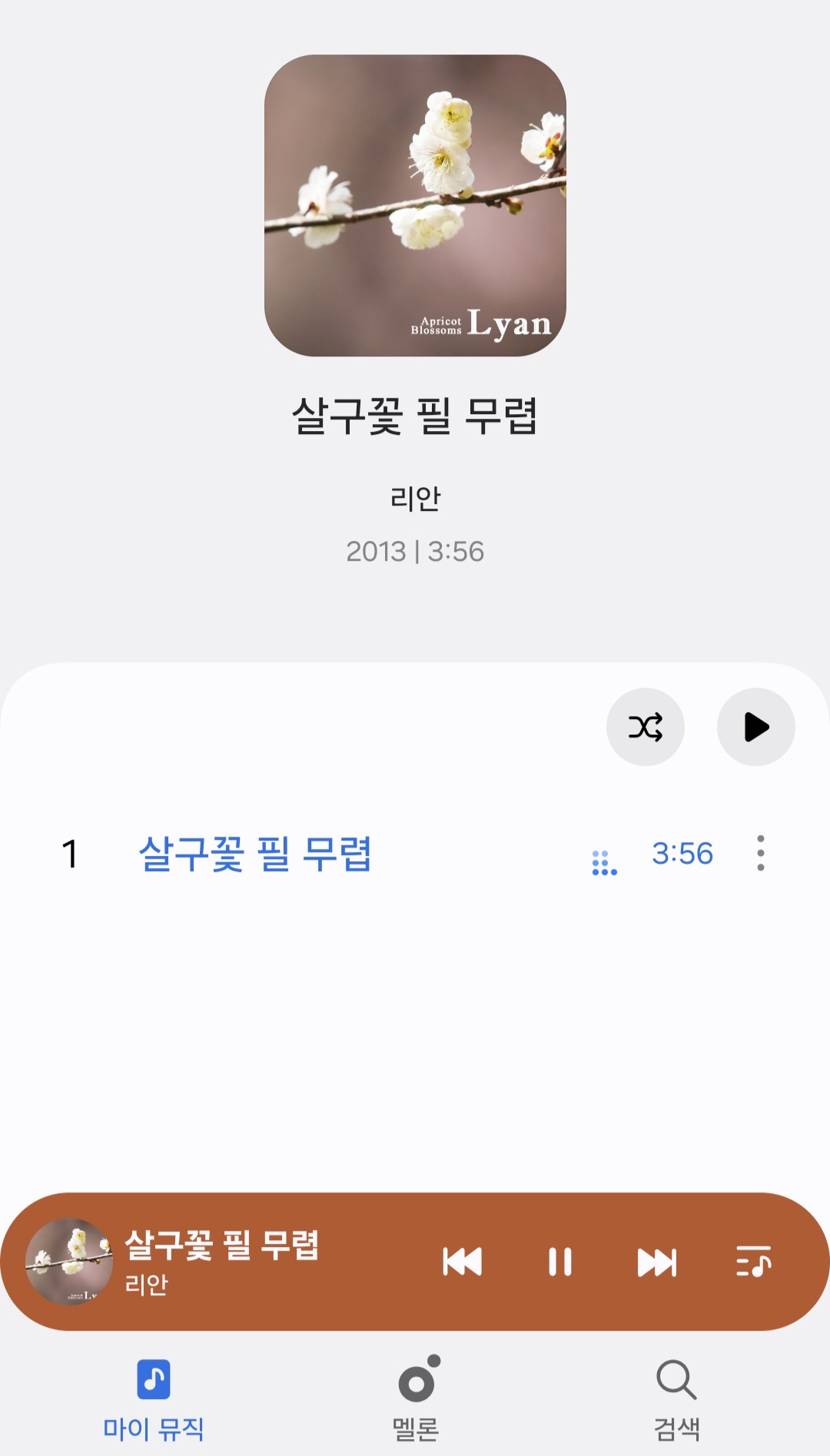Pause the current song
The height and width of the screenshot is (1456, 830).
click(560, 1262)
